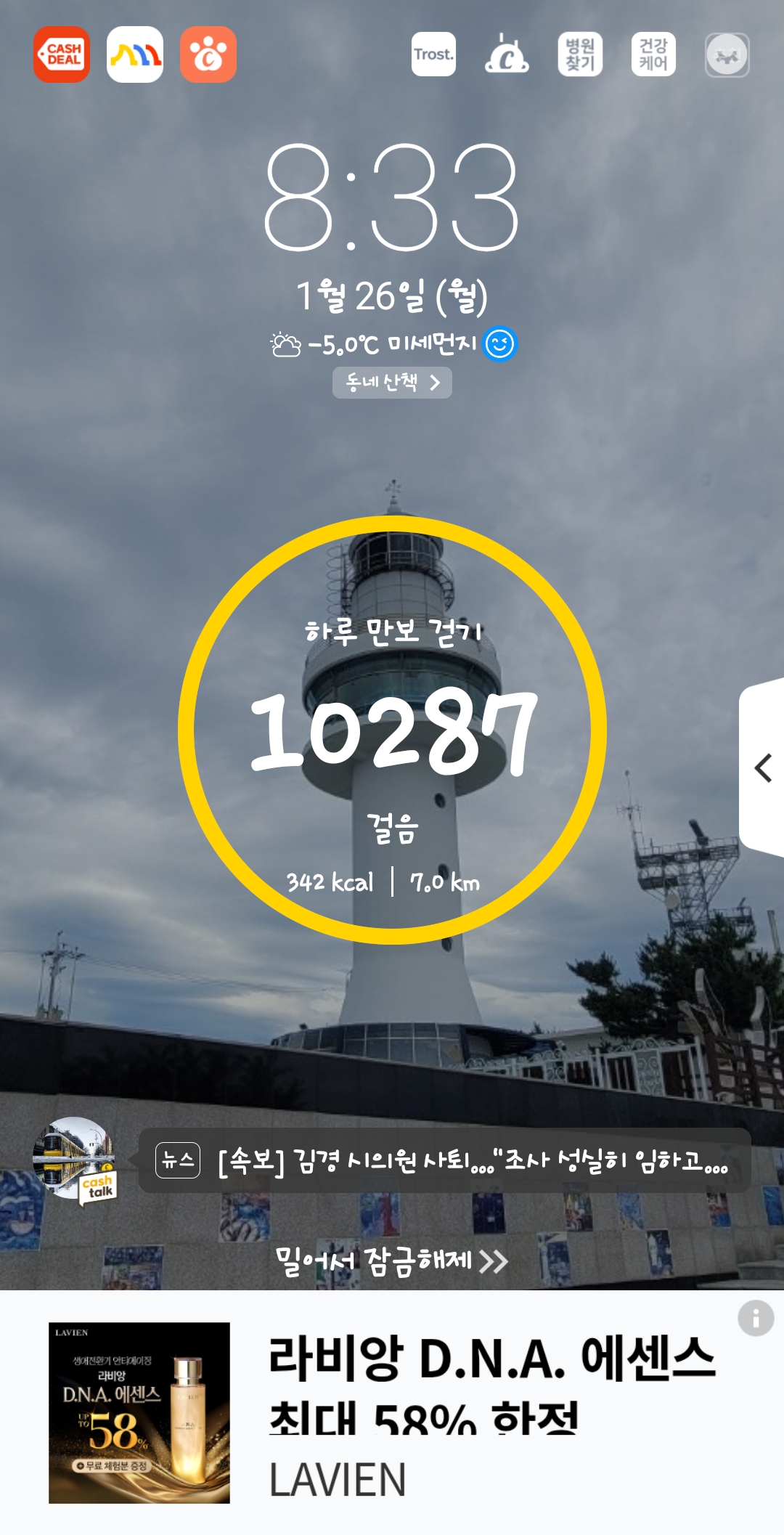Screen dimensions: 784x1535
Task: Show ad info for the LAVIEN banner
Action: [756, 1318]
